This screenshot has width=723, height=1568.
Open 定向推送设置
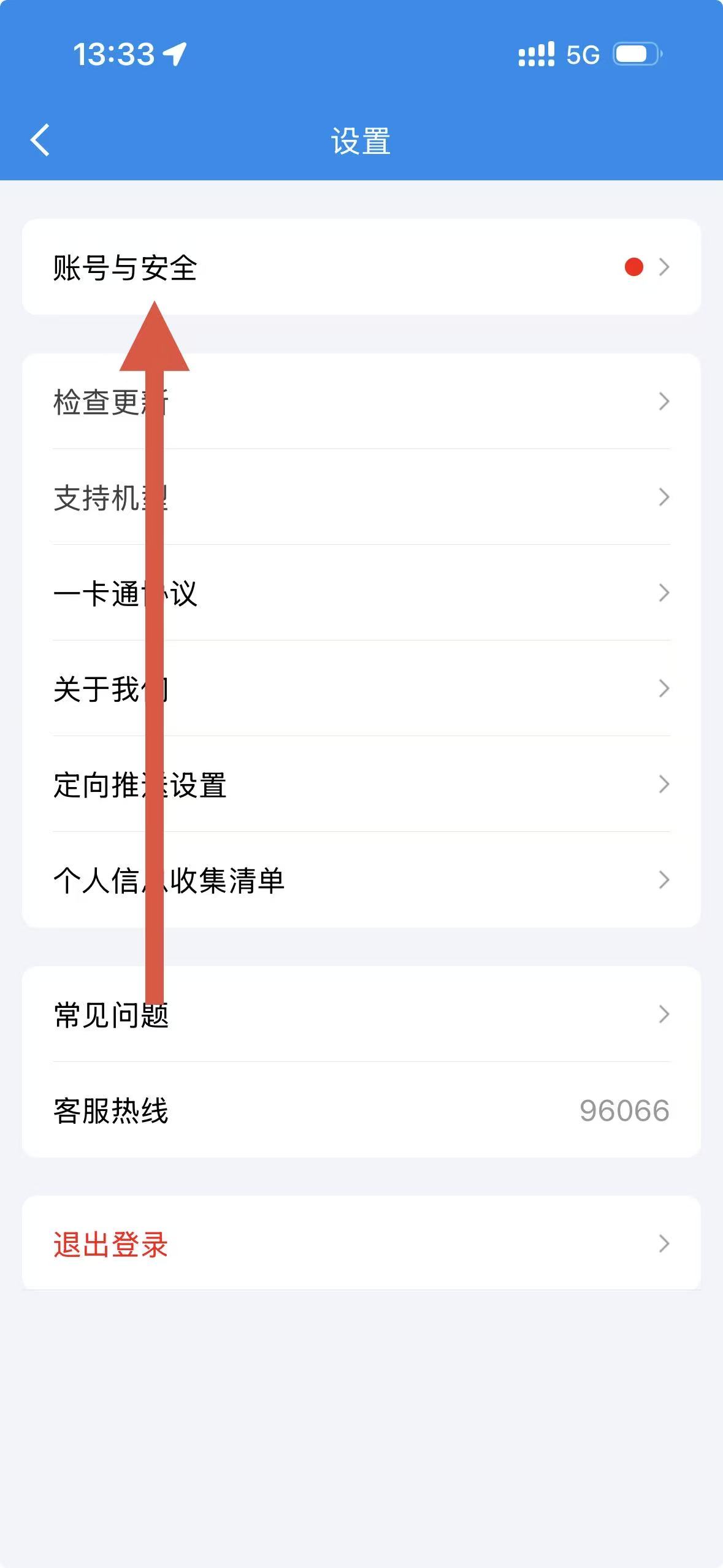coord(361,784)
